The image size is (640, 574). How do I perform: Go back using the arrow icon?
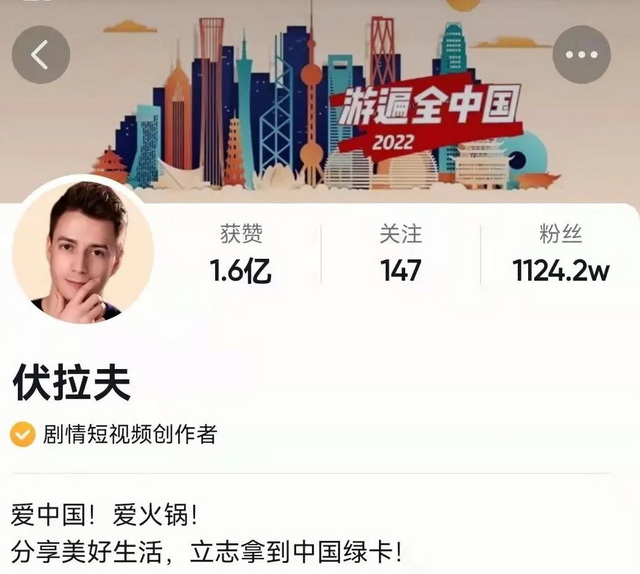40,55
